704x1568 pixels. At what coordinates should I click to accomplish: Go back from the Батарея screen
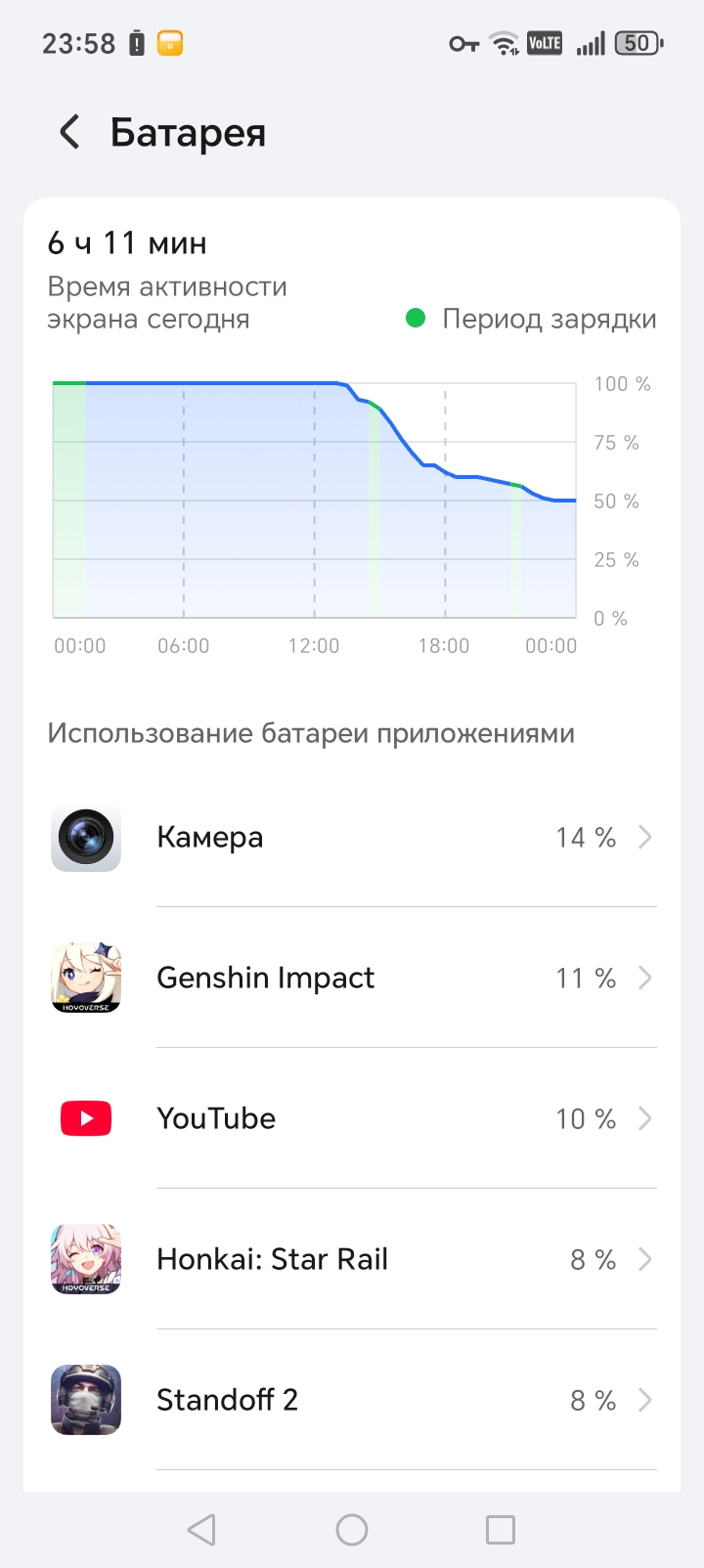coord(69,132)
